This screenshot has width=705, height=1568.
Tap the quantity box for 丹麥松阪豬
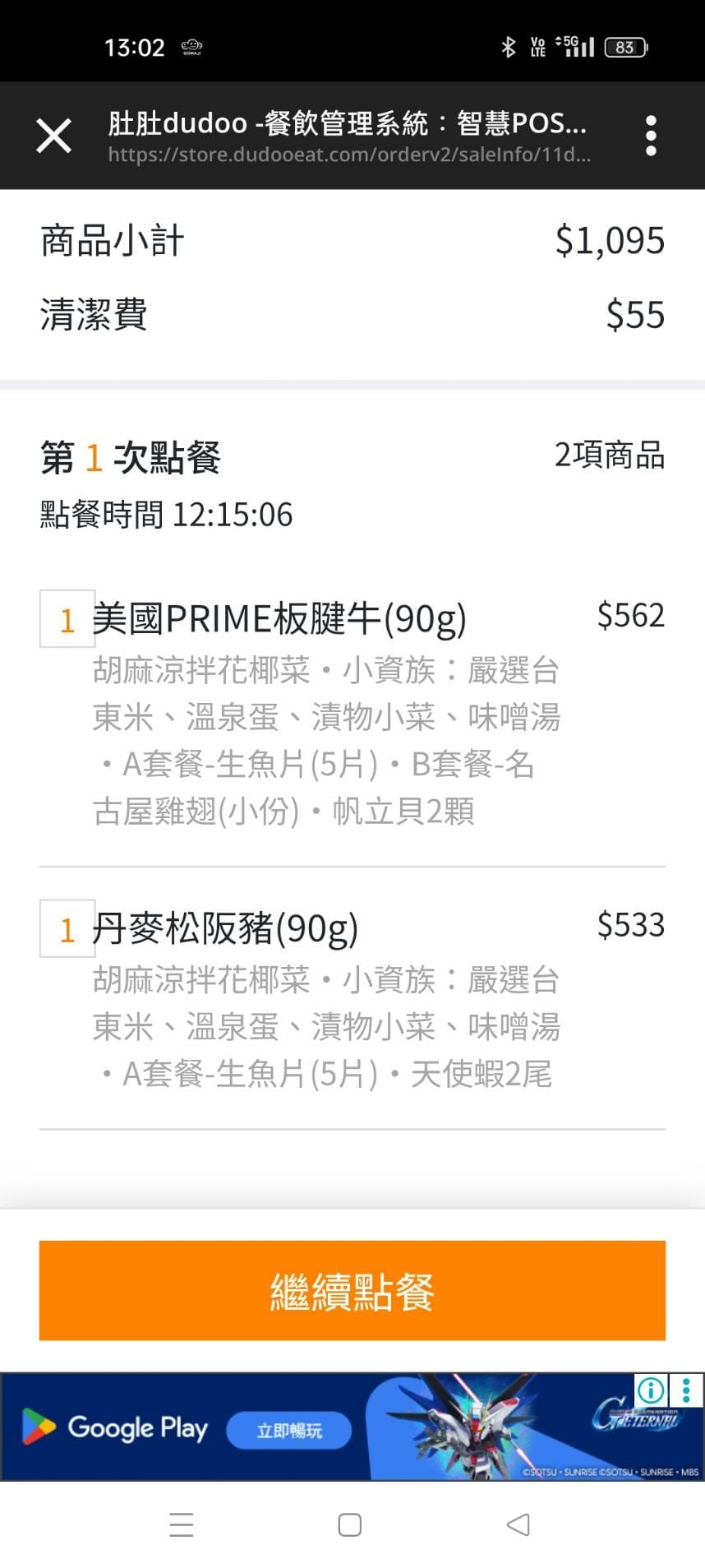(67, 926)
